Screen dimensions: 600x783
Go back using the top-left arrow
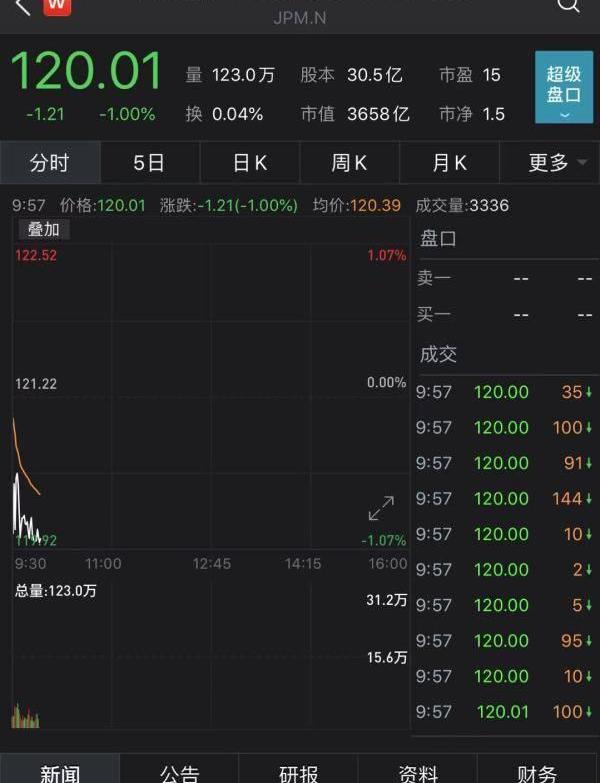[22, 8]
